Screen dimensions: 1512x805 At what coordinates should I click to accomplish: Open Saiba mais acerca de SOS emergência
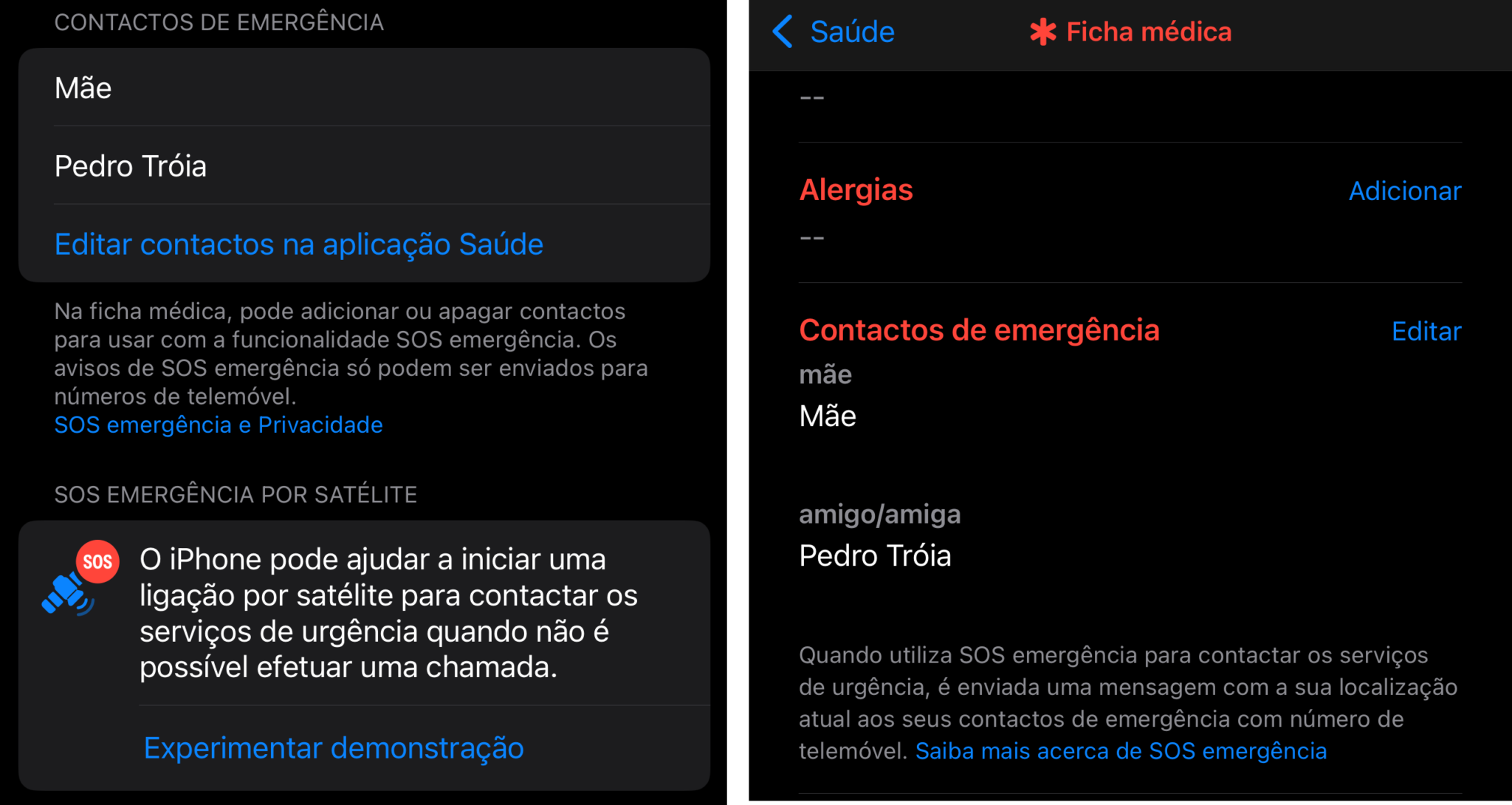(1121, 751)
